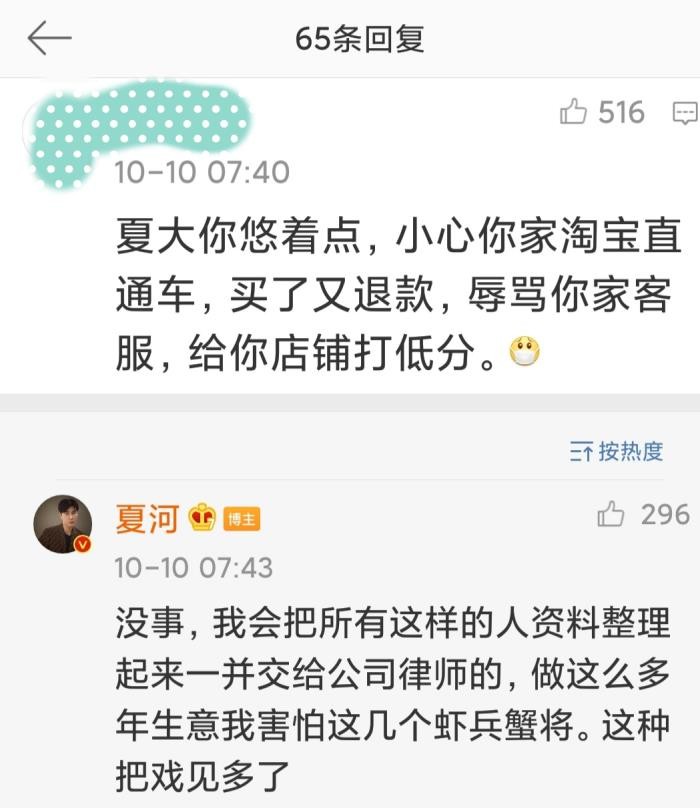700x808 pixels.
Task: Like the comment with 516 likes
Action: pyautogui.click(x=574, y=112)
